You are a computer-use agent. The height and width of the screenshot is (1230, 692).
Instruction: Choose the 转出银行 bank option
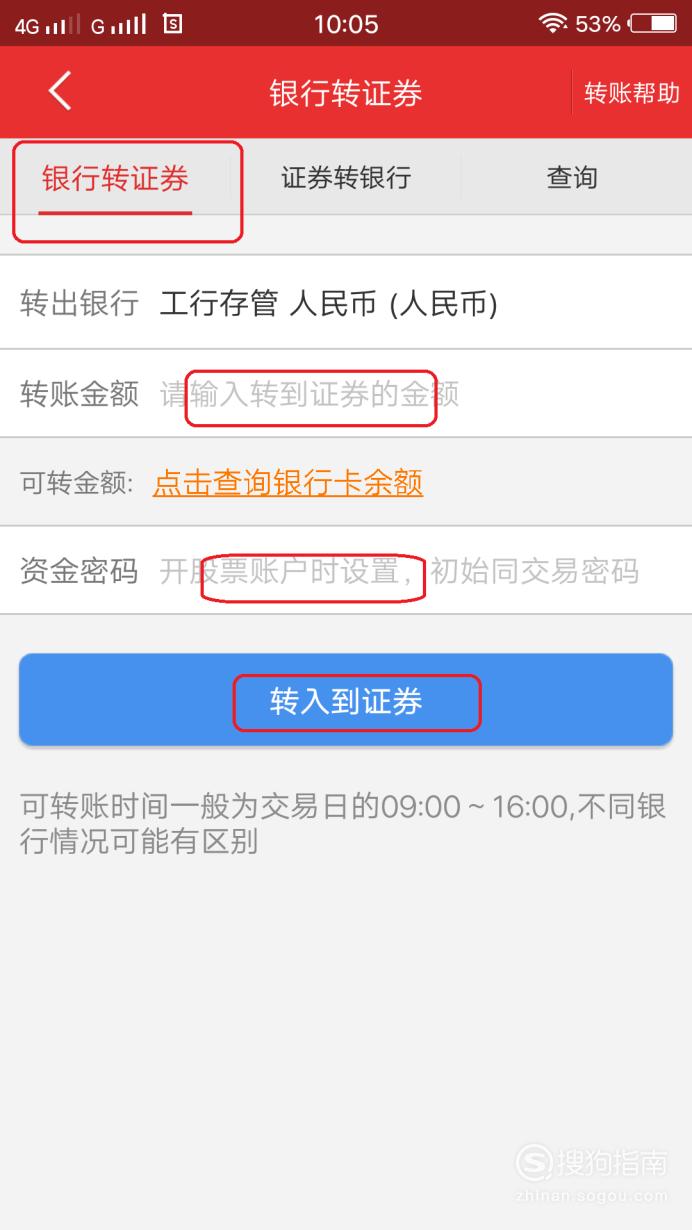(346, 304)
